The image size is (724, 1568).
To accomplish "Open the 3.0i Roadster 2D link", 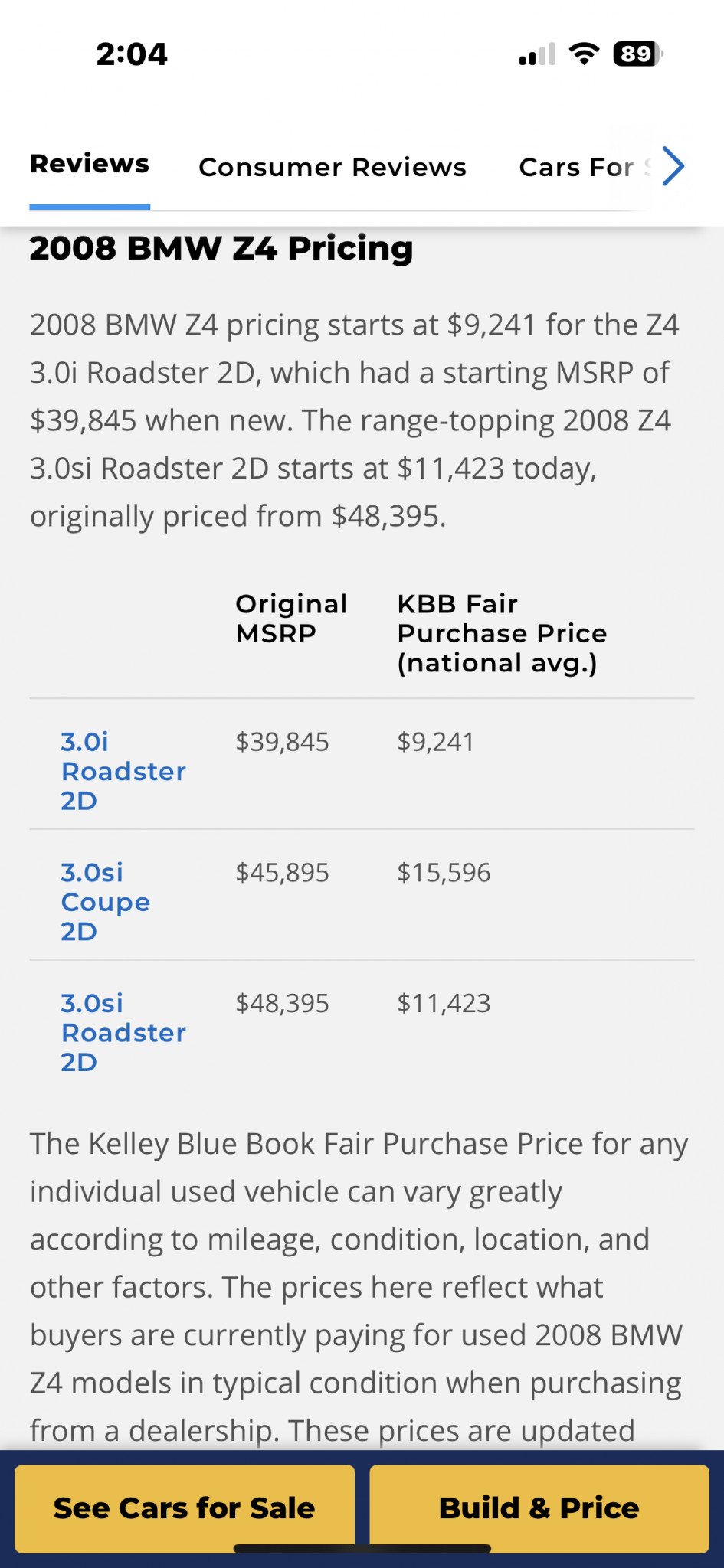I will click(x=123, y=771).
